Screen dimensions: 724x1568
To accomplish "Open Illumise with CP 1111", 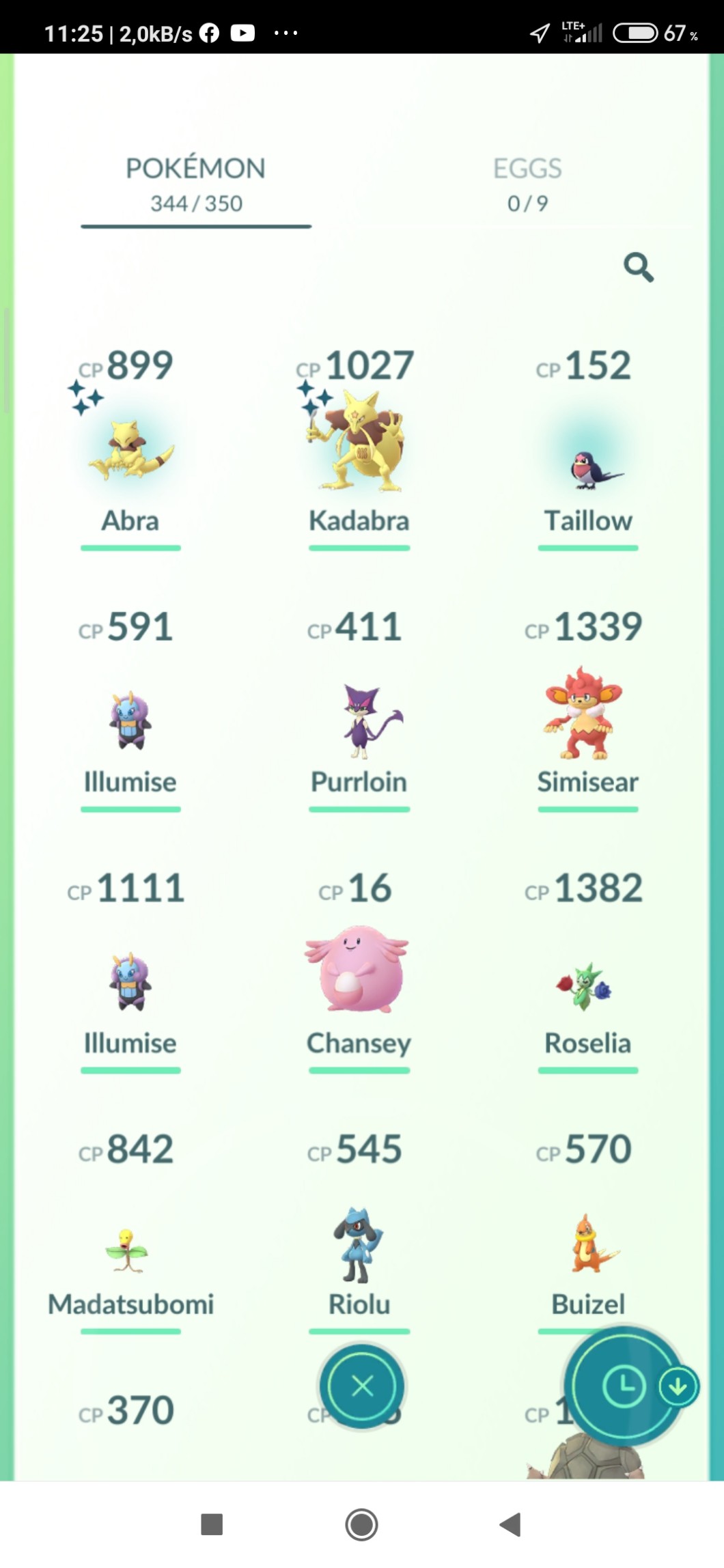I will pyautogui.click(x=130, y=981).
